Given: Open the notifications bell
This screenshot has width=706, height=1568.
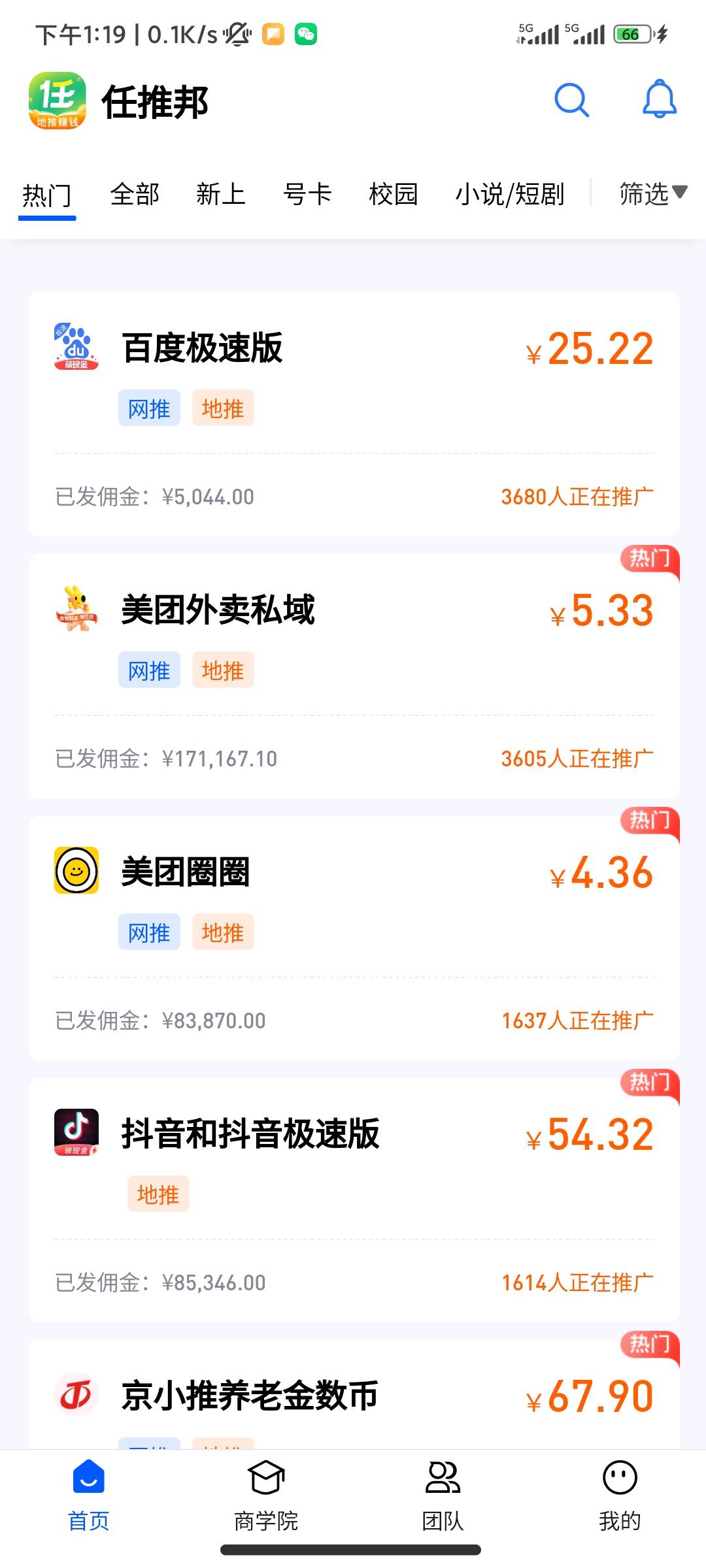Looking at the screenshot, I should tap(659, 100).
